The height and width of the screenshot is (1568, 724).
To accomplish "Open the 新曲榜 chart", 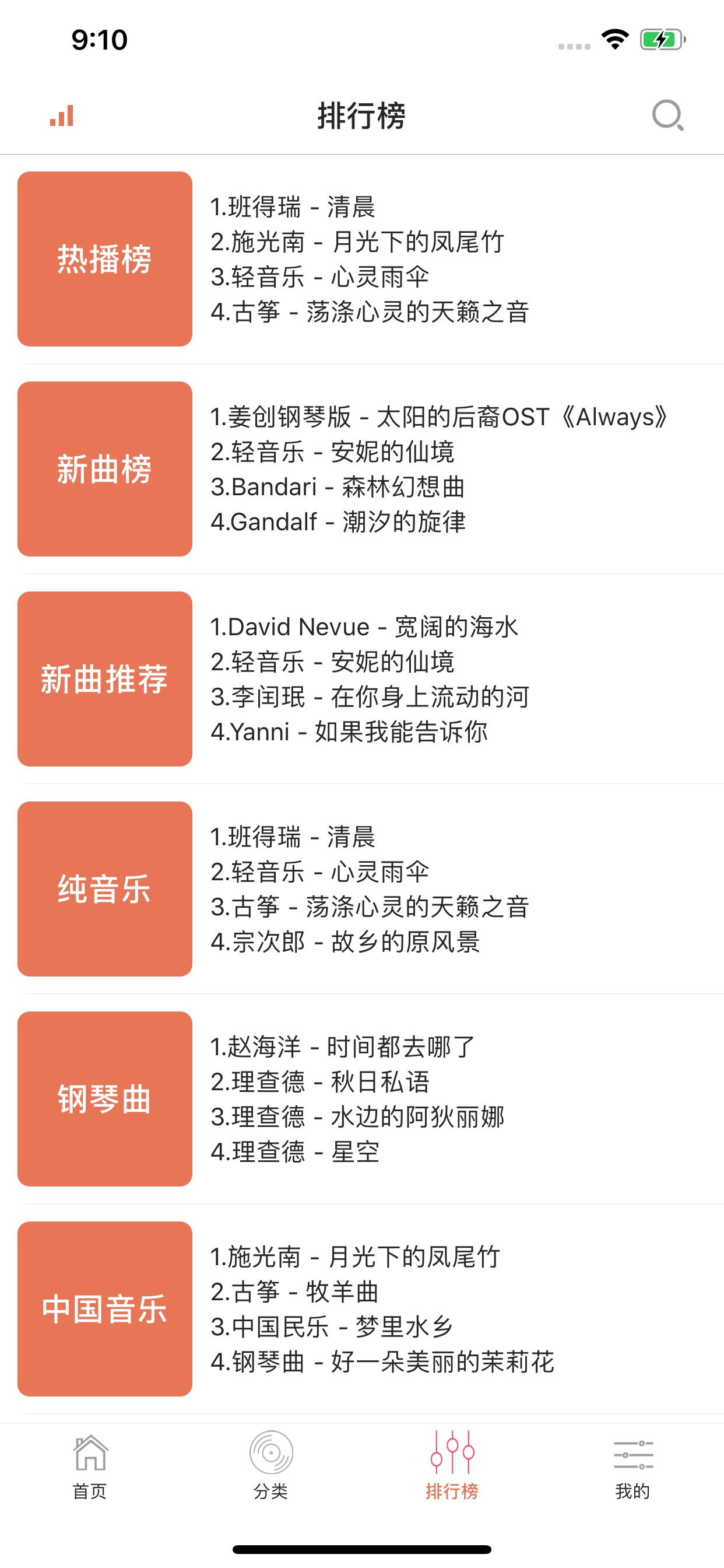I will point(105,468).
